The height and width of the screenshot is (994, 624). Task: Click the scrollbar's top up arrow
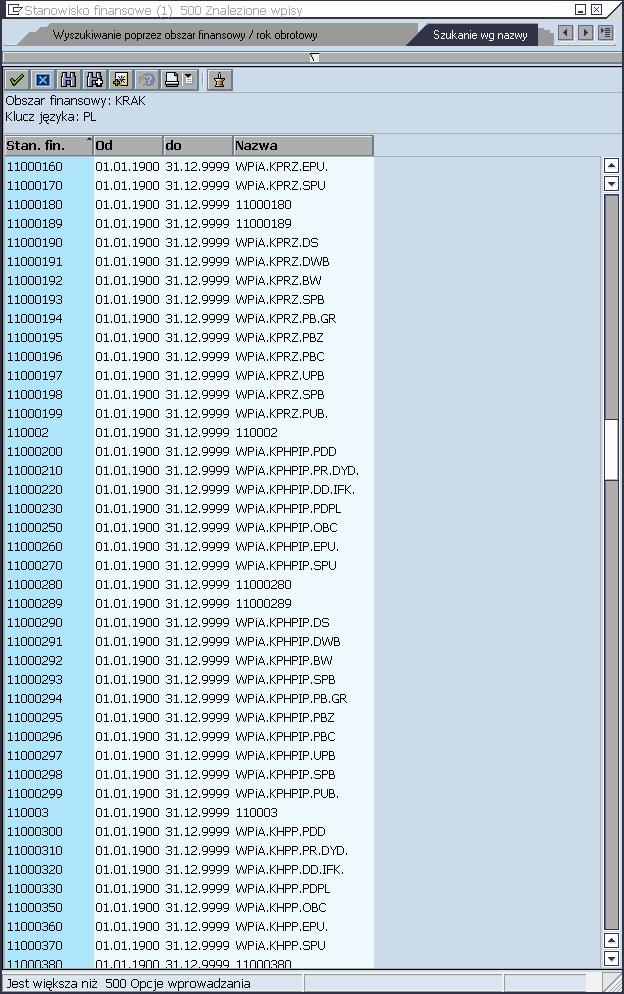612,166
